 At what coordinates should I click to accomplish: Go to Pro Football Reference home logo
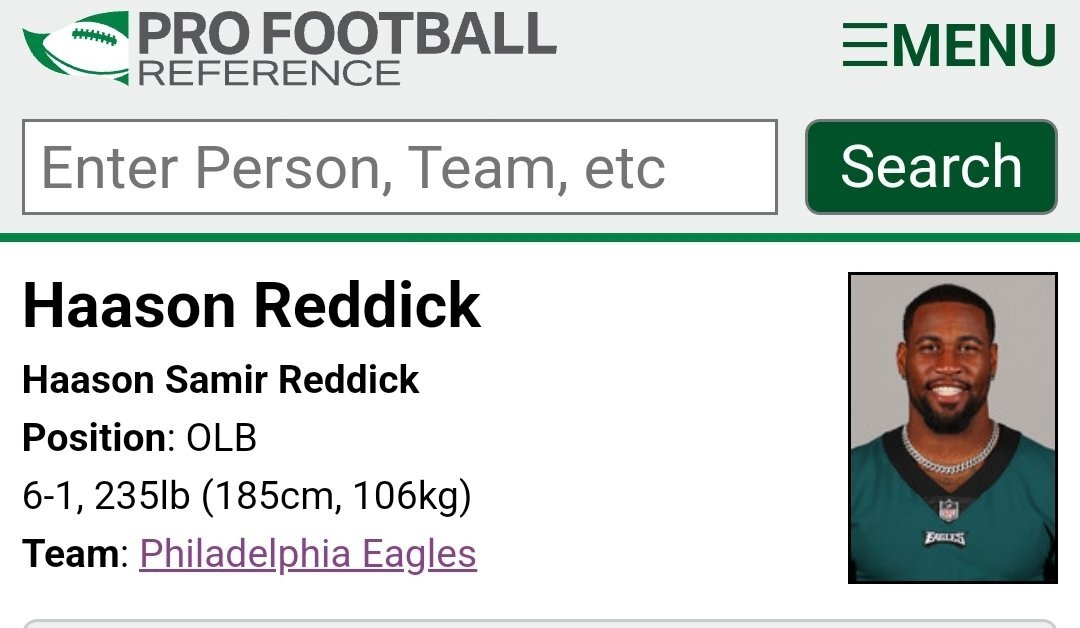pos(289,47)
